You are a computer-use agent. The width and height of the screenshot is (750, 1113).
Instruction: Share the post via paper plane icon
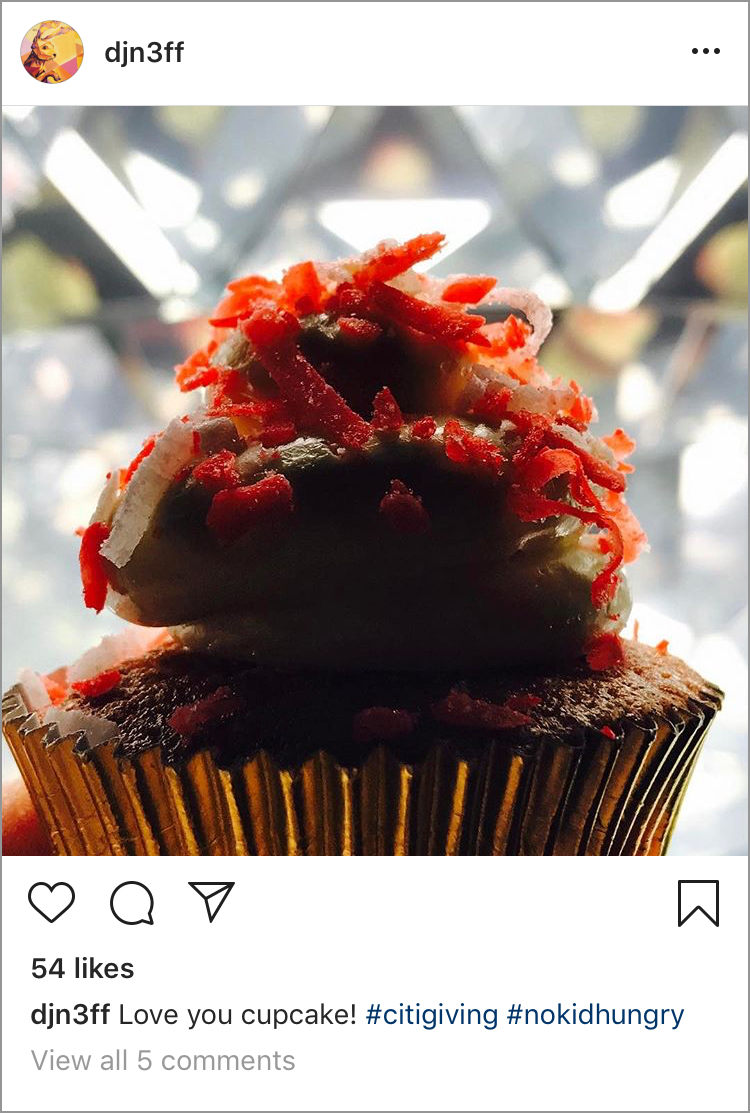point(211,901)
